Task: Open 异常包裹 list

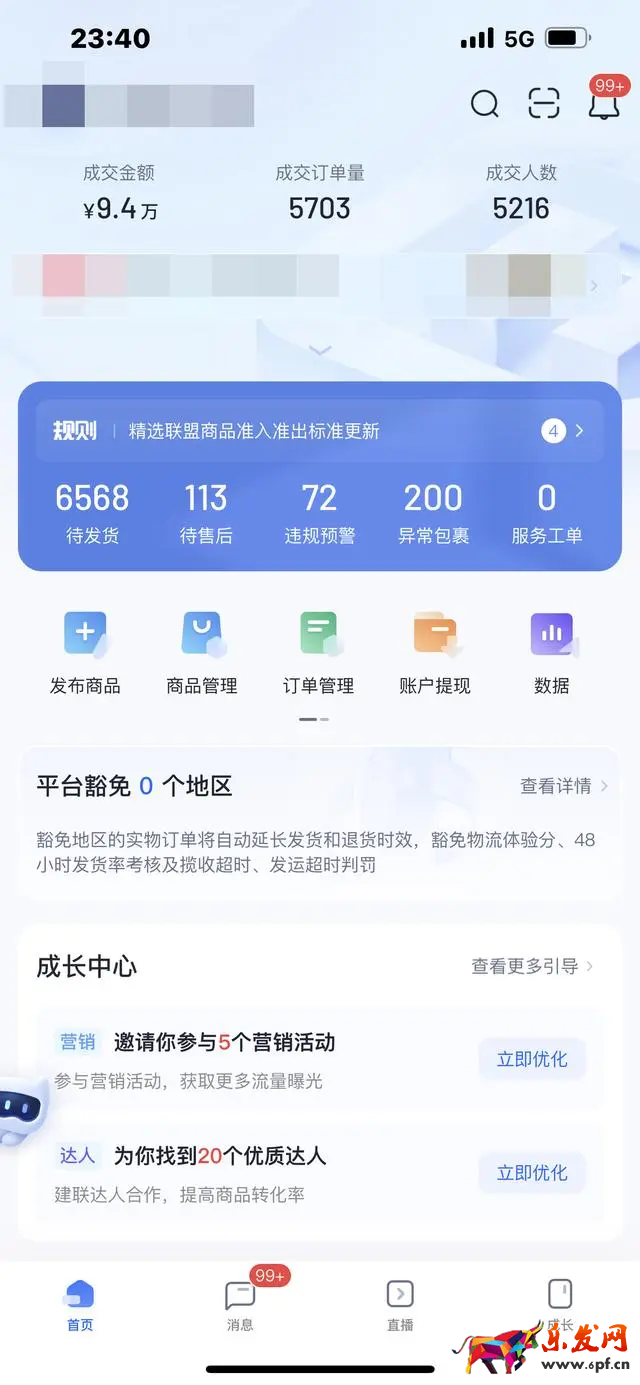Action: tap(433, 513)
